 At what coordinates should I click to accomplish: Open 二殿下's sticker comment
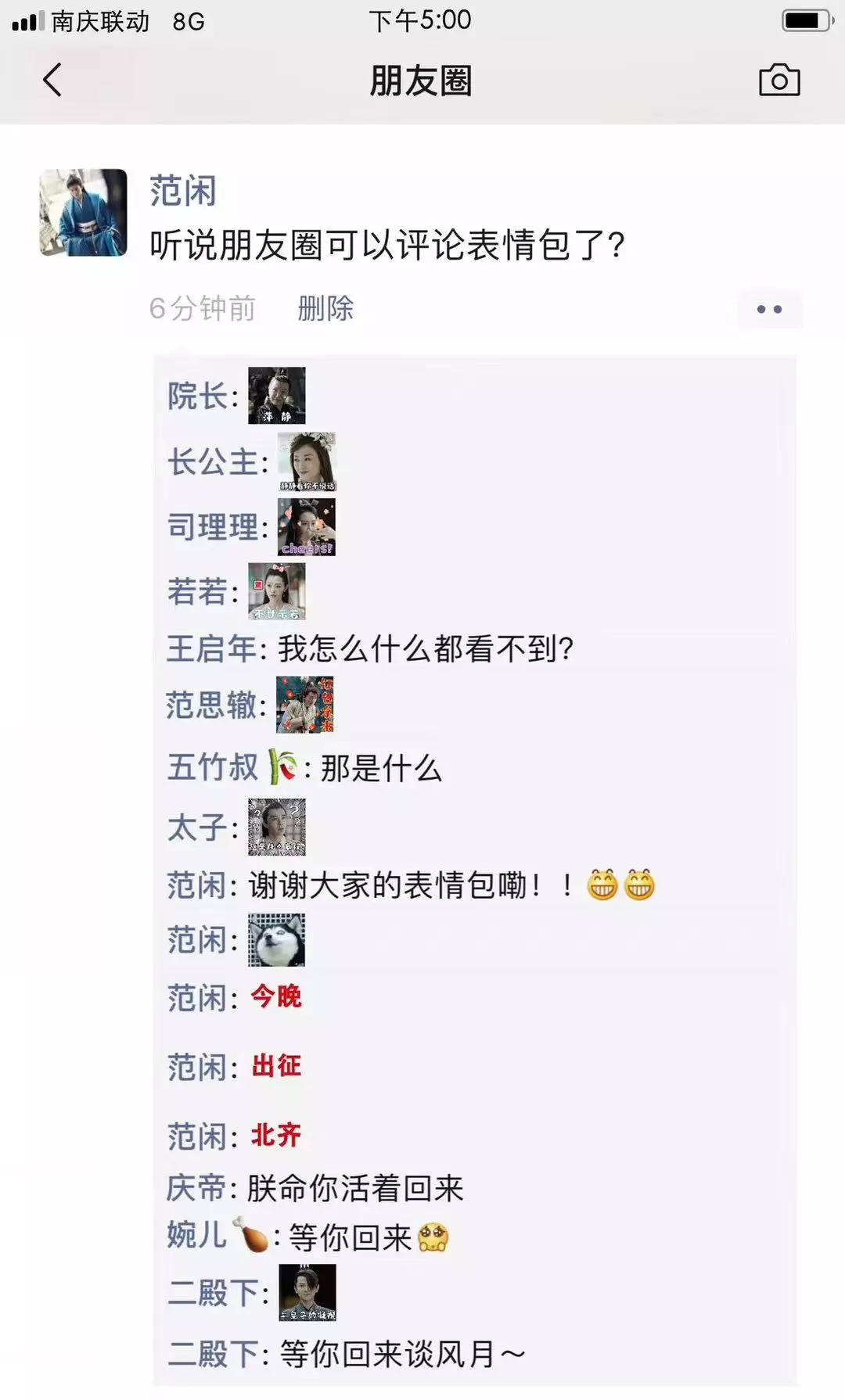point(307,1293)
